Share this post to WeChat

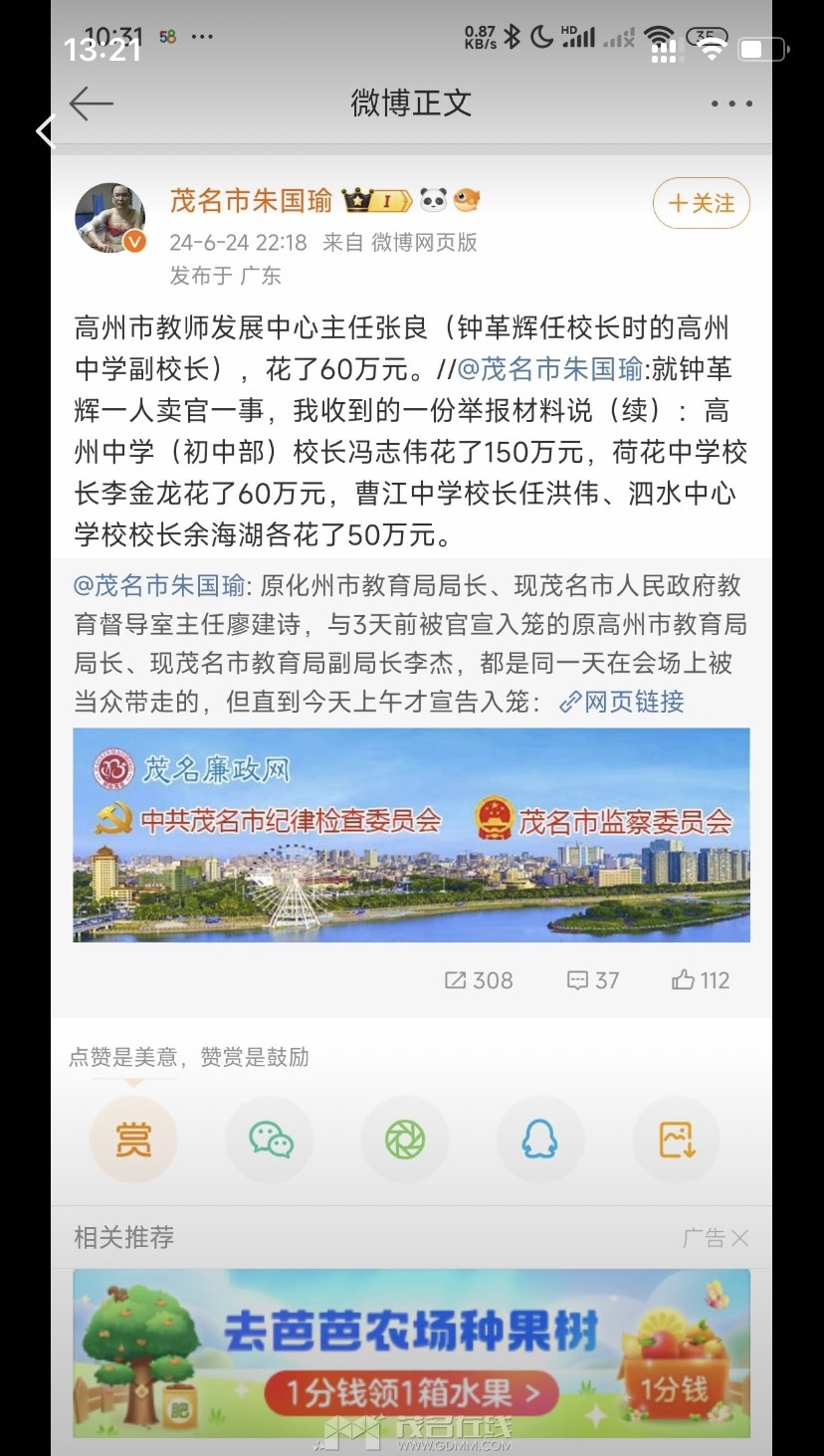point(270,1140)
